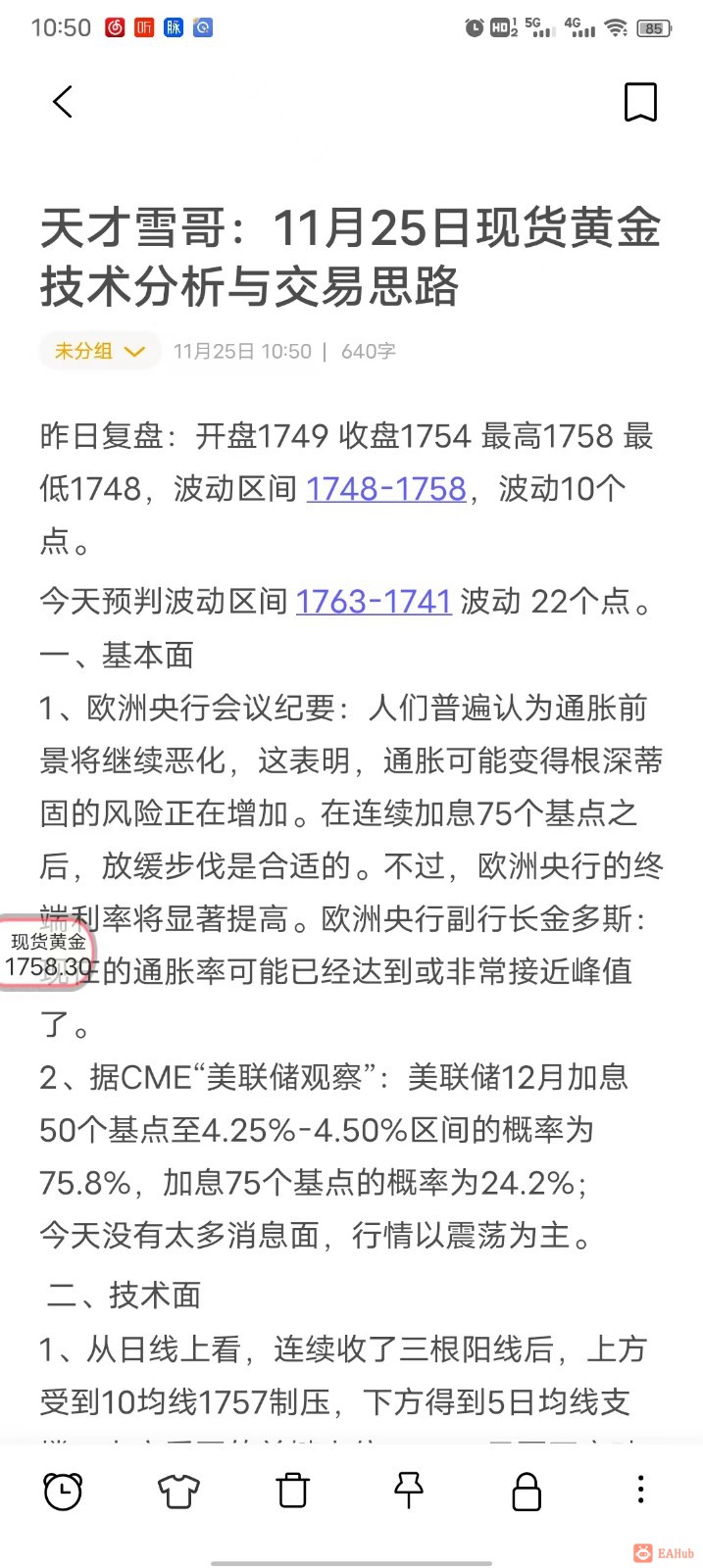The height and width of the screenshot is (1568, 703).
Task: Go back from this note
Action: [63, 102]
